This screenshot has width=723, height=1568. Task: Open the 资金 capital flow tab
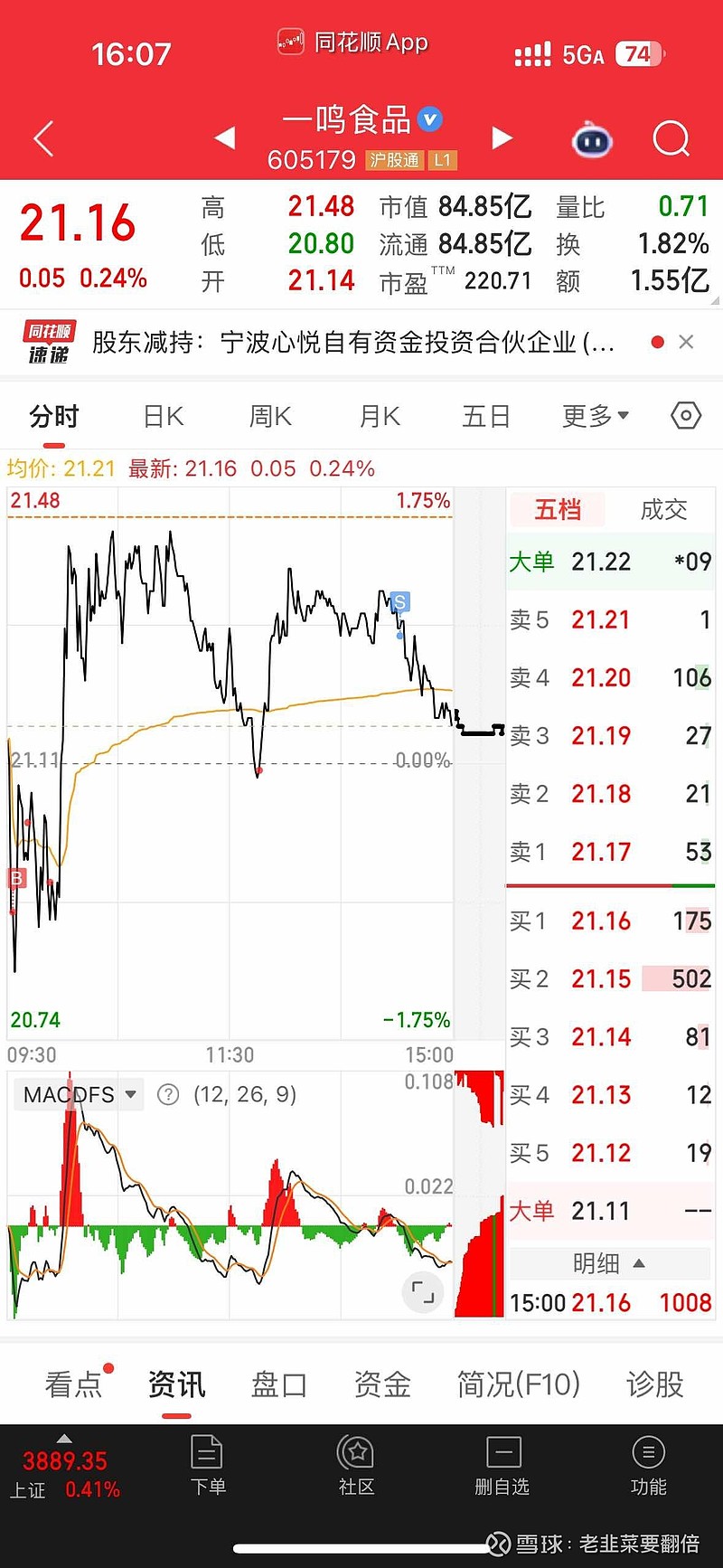pyautogui.click(x=381, y=1384)
